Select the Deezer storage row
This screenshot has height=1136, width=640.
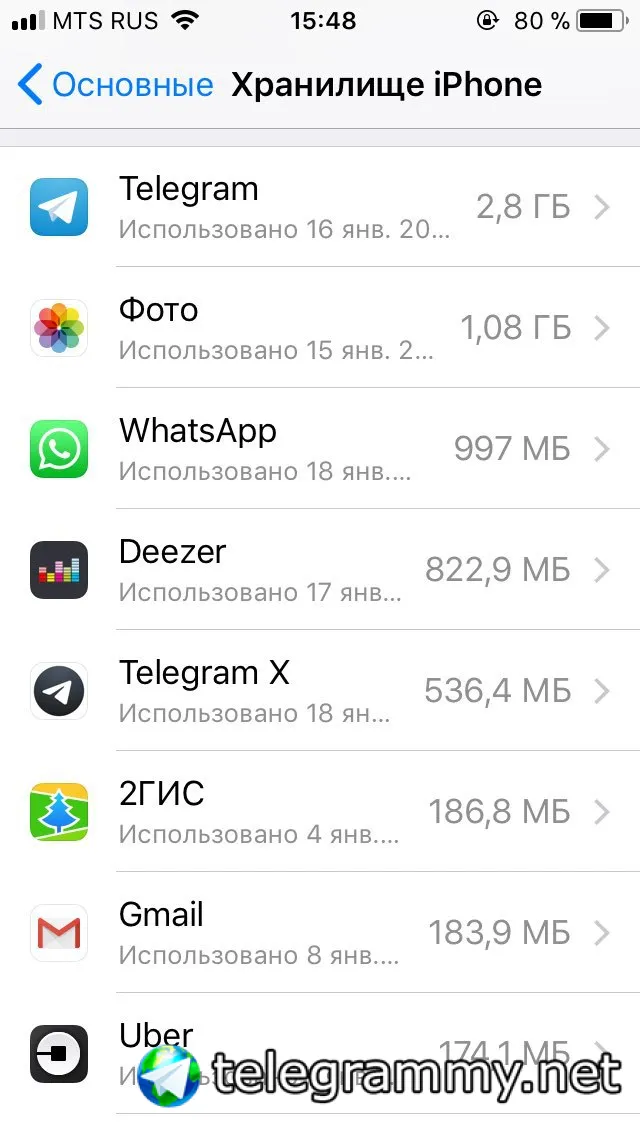coord(320,570)
